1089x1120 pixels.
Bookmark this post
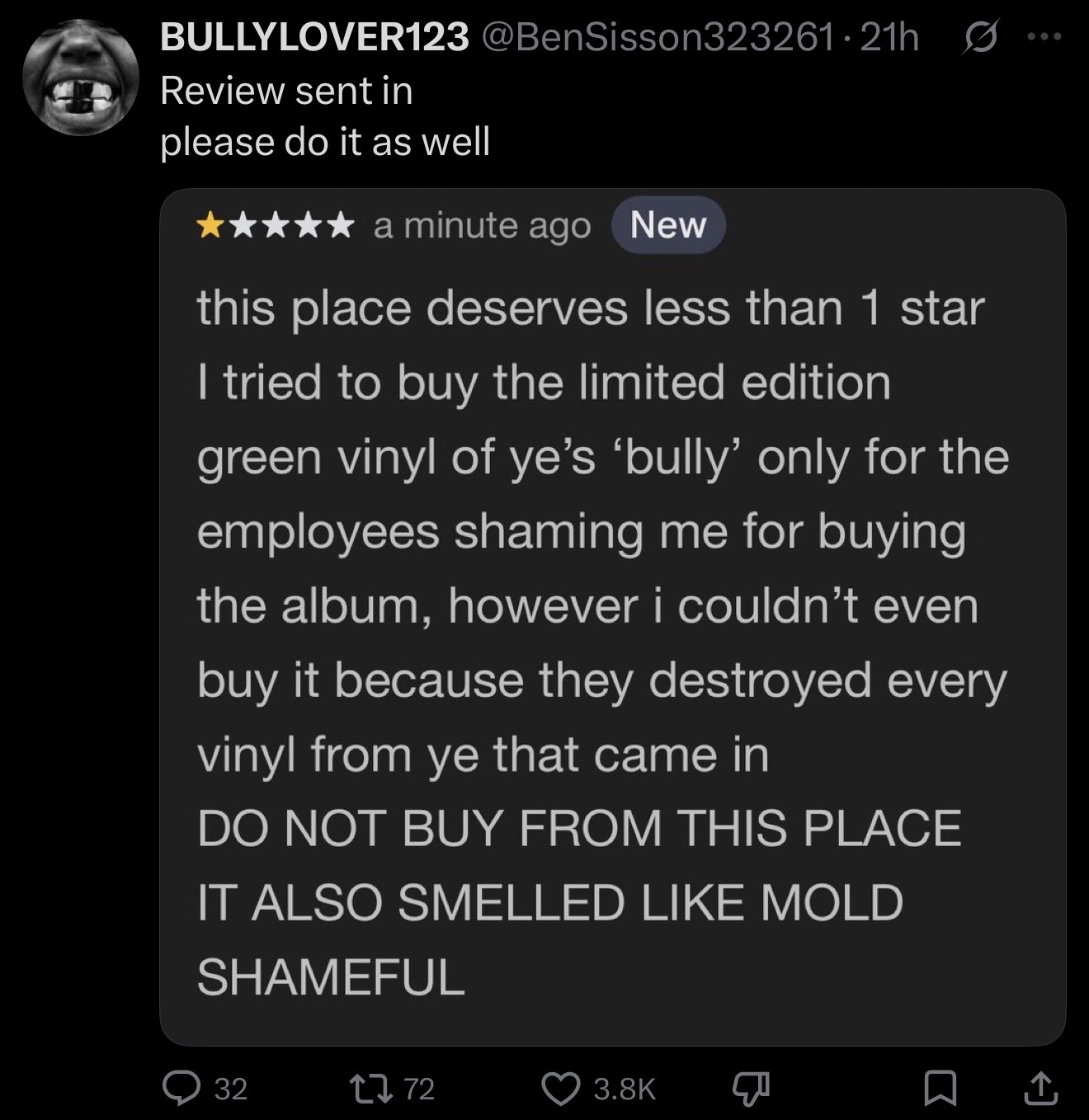coord(940,1089)
